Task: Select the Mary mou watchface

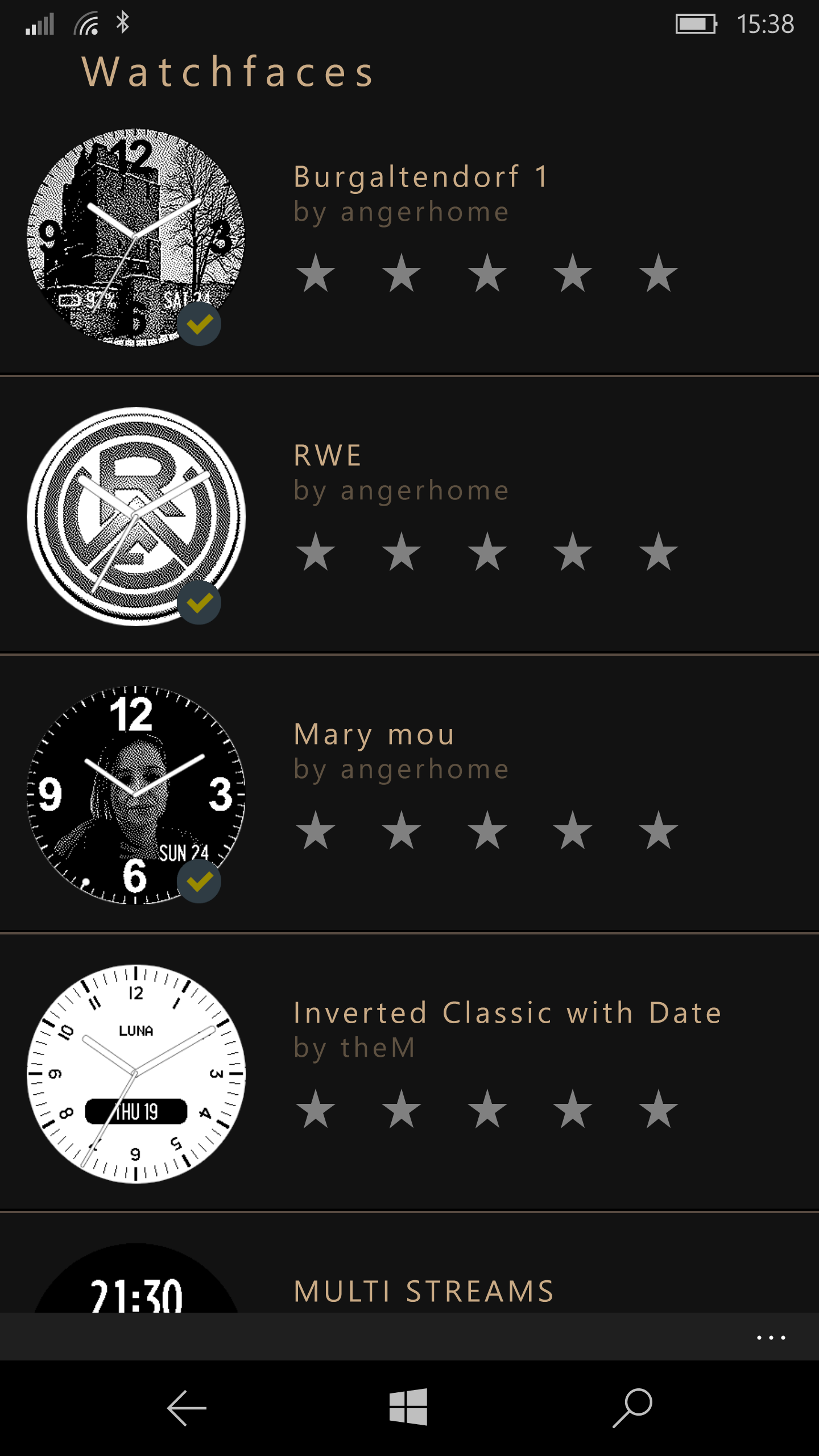Action: pos(409,794)
